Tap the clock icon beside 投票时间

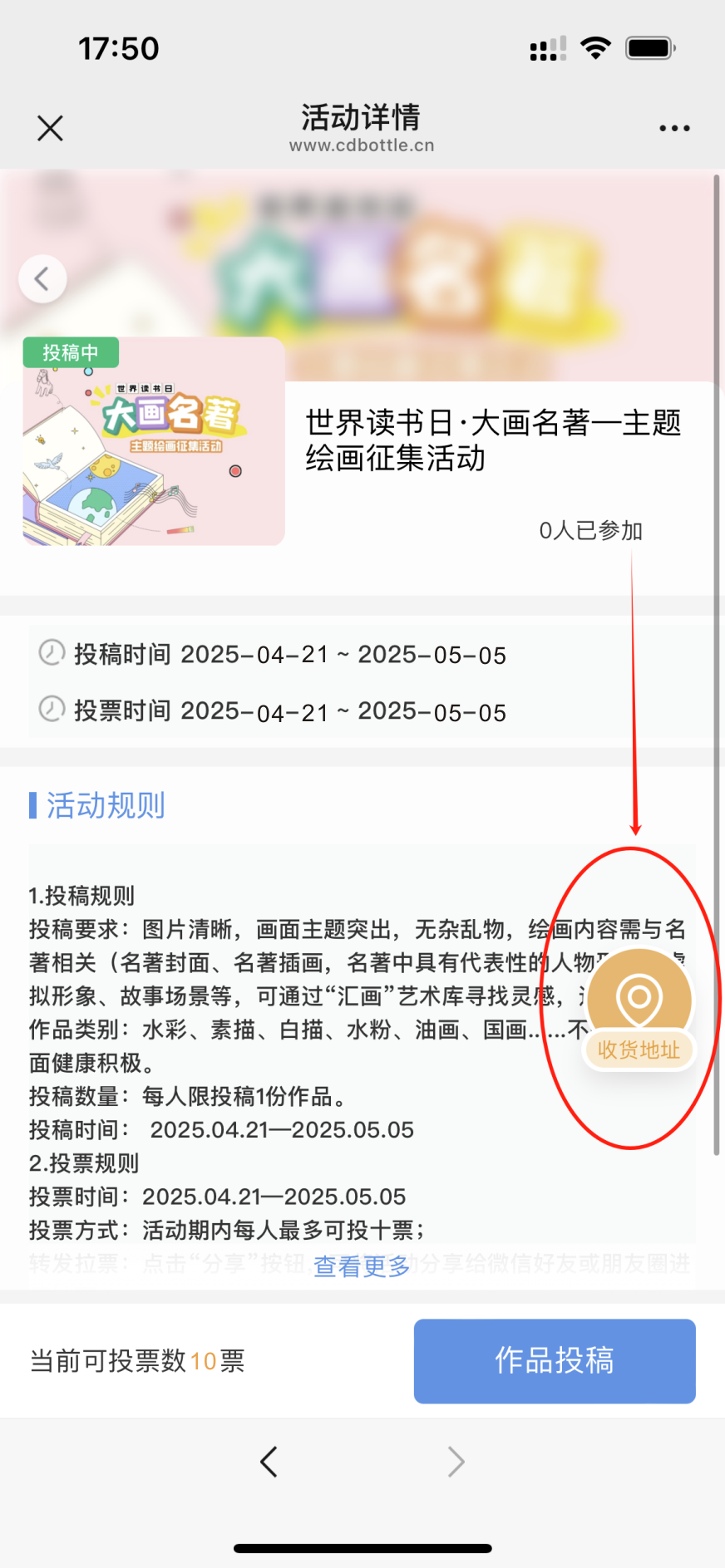52,710
